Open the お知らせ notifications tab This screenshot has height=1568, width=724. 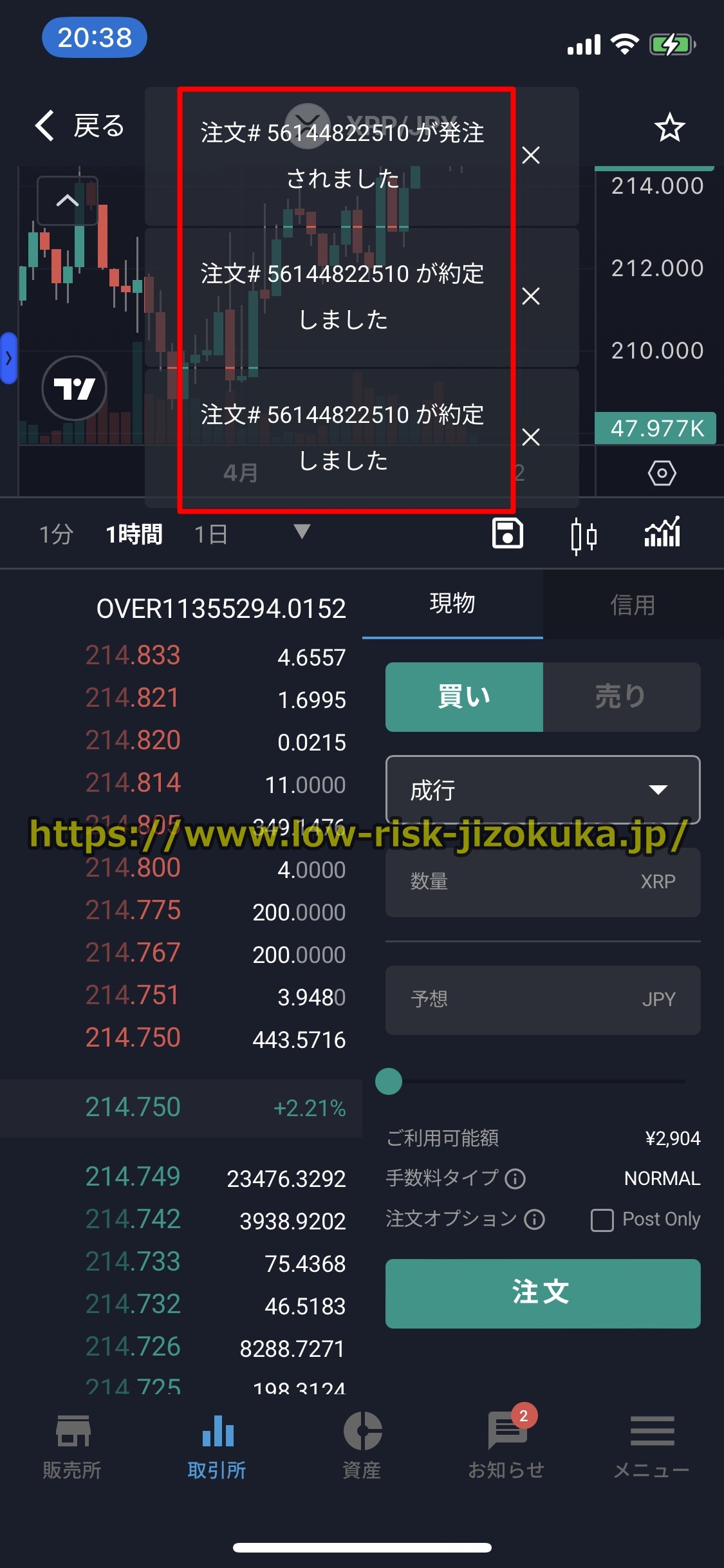[x=507, y=1446]
